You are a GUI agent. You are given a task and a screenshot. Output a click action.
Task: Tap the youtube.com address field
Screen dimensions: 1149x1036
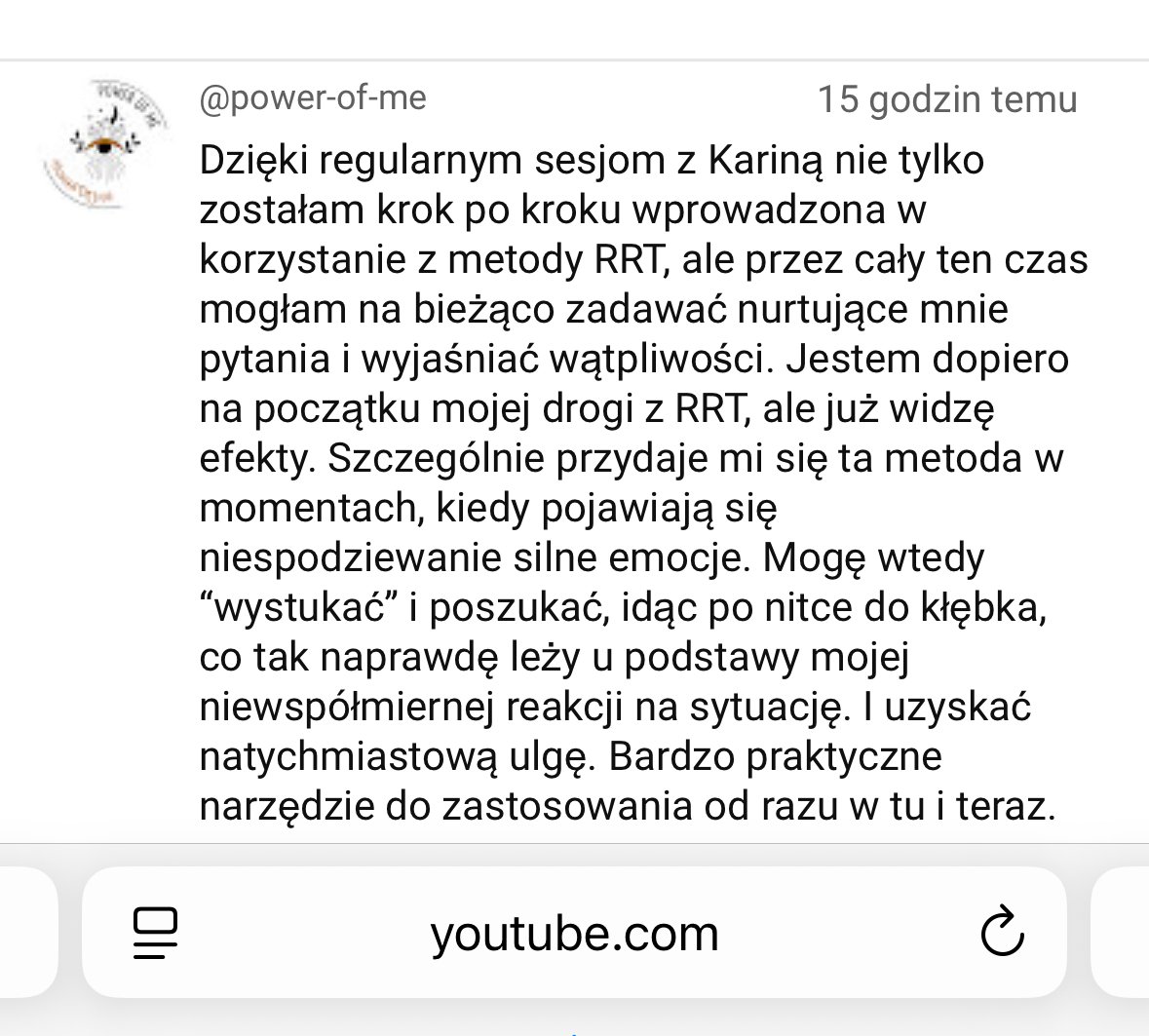[x=574, y=934]
